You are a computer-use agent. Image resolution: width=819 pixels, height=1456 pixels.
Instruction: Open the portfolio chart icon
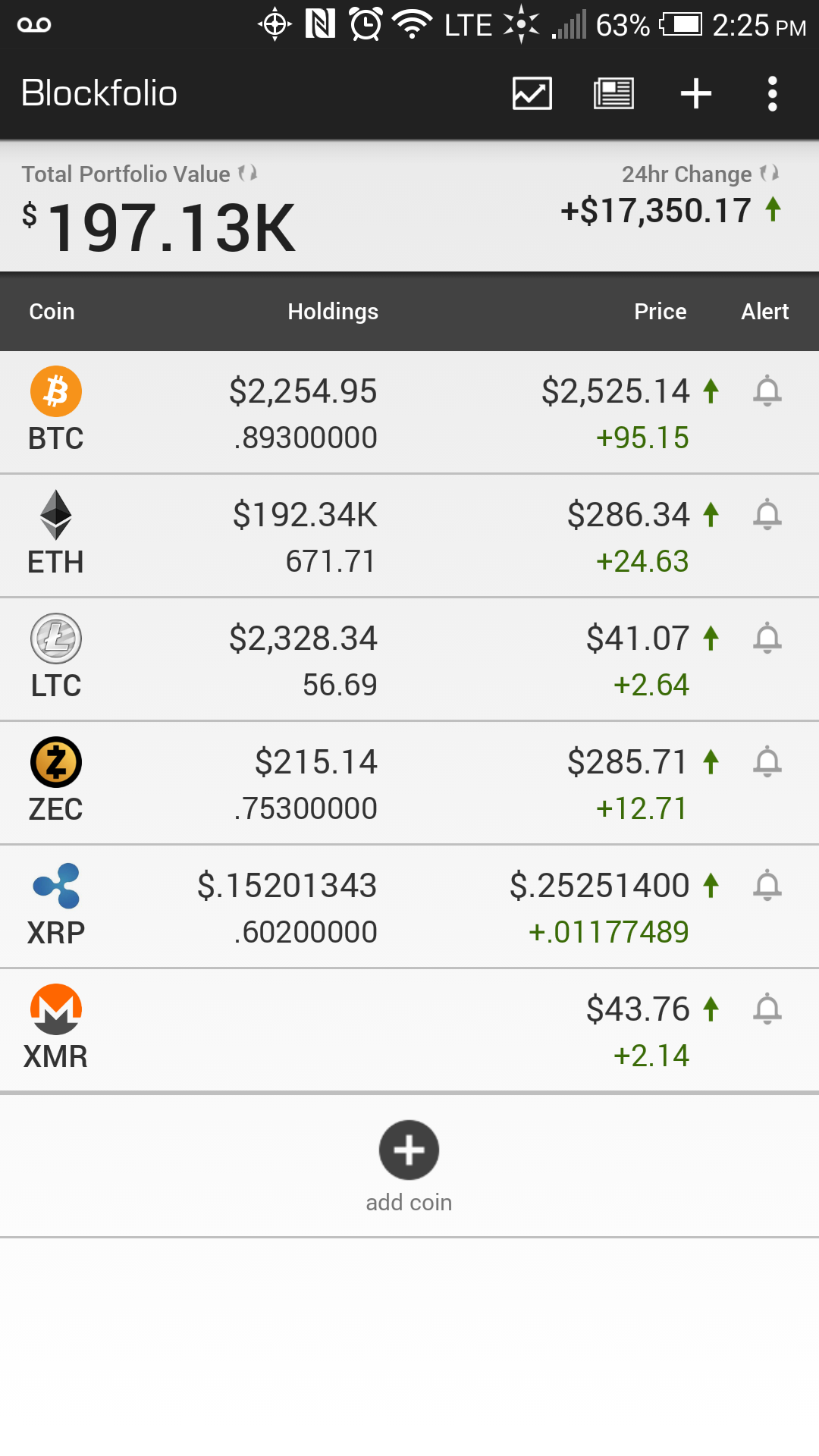pyautogui.click(x=532, y=93)
